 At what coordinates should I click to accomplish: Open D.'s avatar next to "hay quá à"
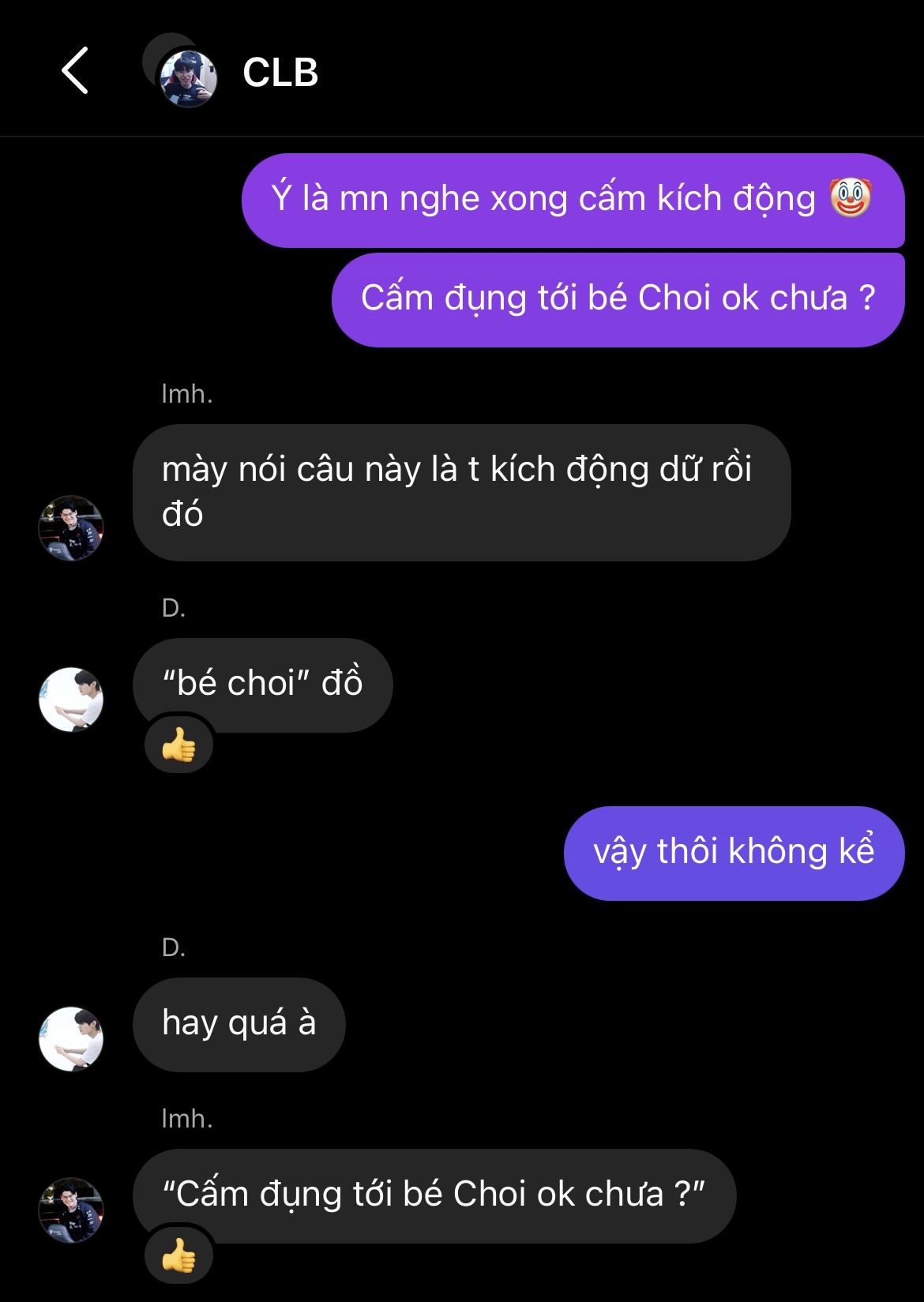click(71, 1039)
